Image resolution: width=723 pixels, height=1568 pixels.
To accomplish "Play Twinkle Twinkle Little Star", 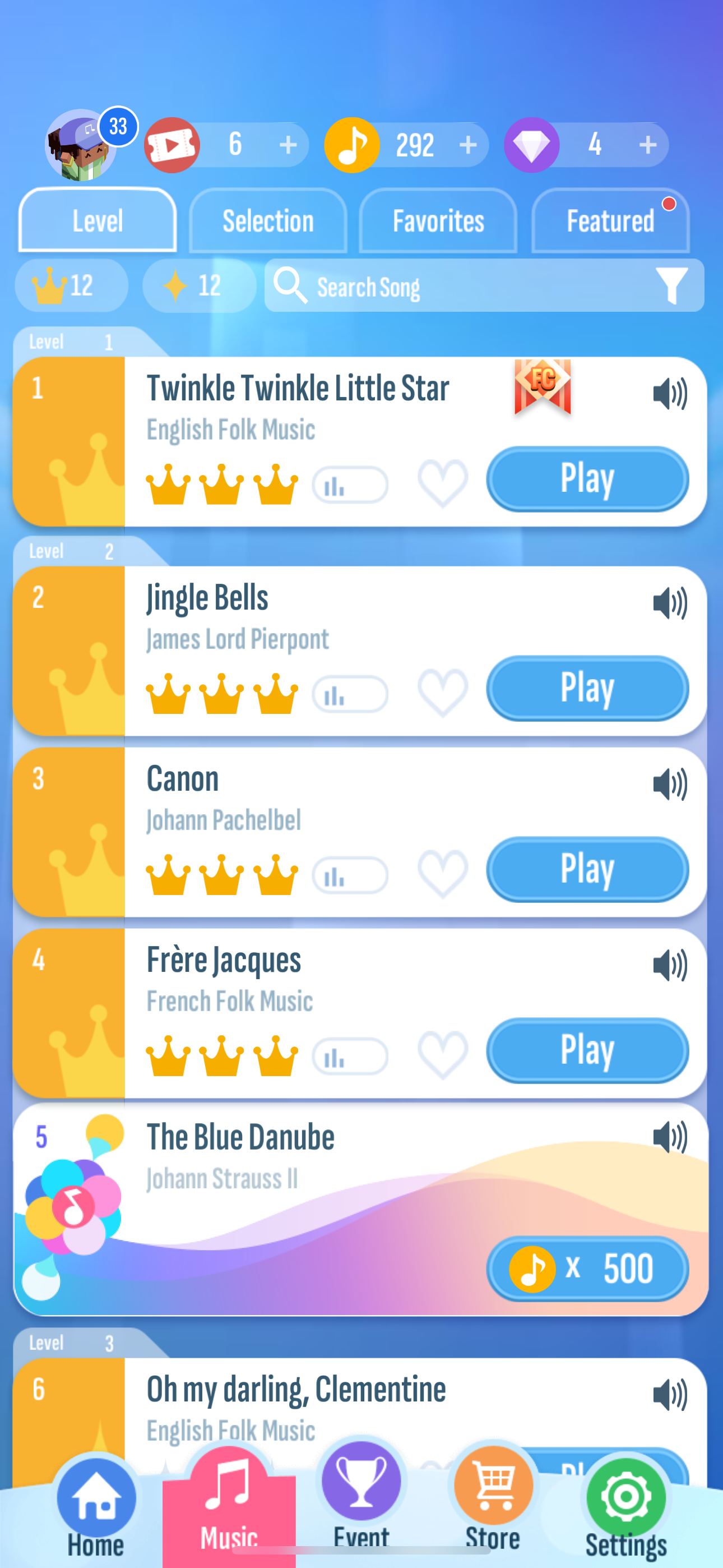I will click(587, 479).
